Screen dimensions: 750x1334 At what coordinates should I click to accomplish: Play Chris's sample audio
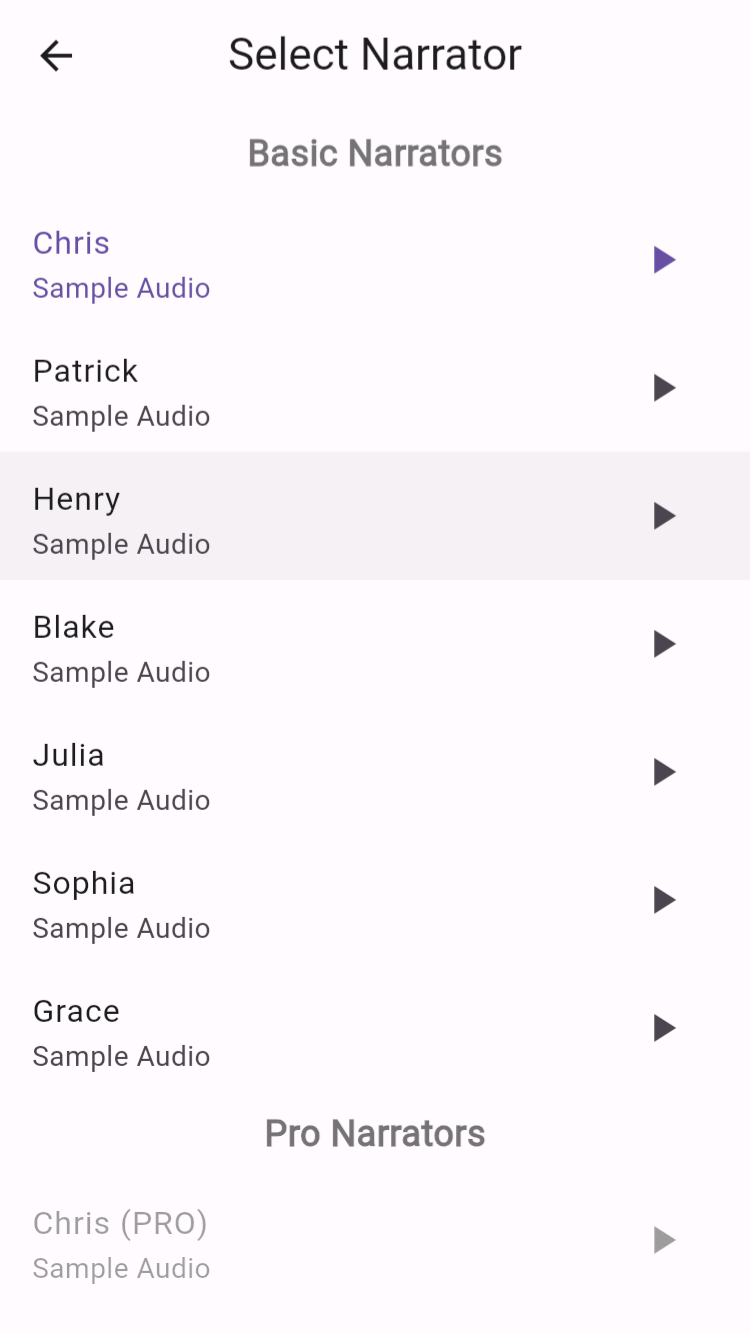click(664, 260)
